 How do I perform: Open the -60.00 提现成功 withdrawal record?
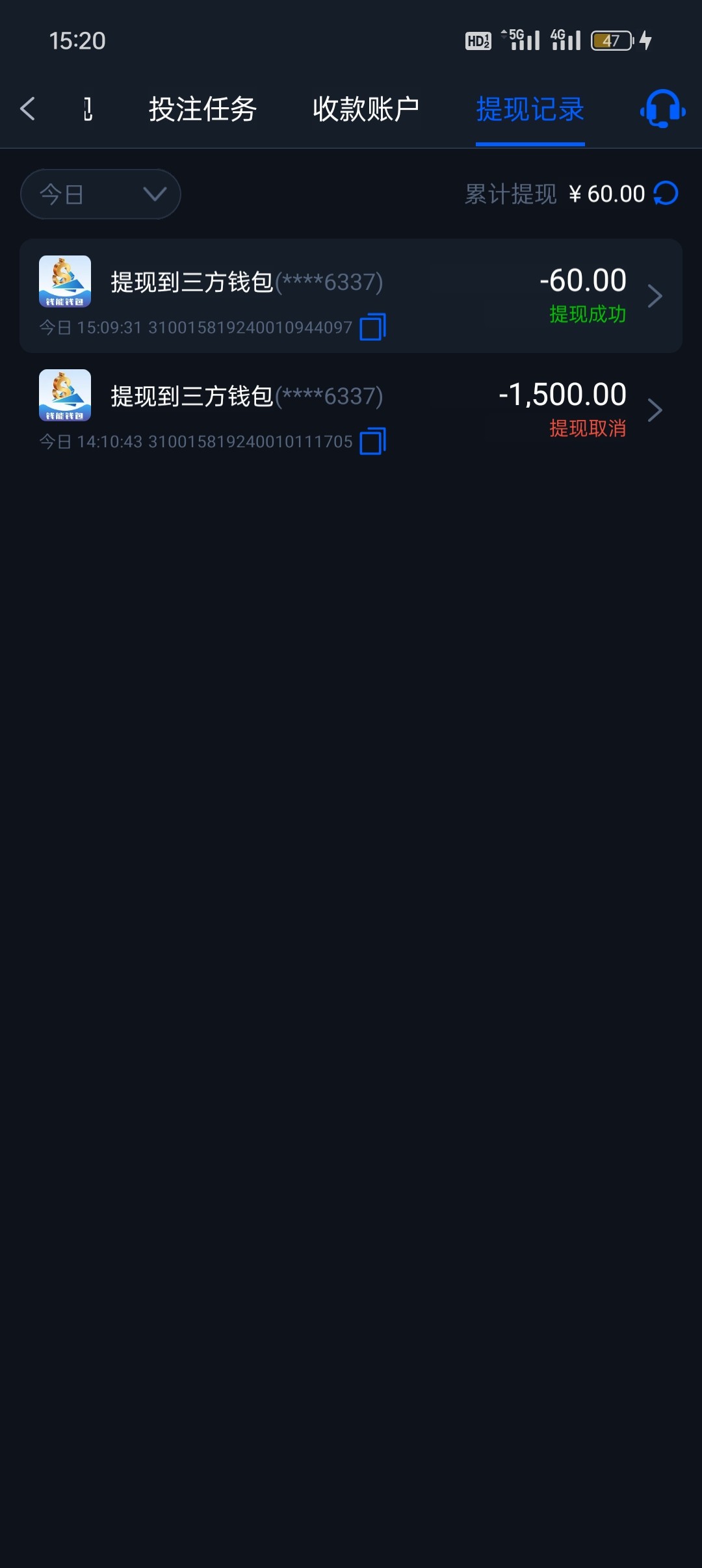[351, 296]
